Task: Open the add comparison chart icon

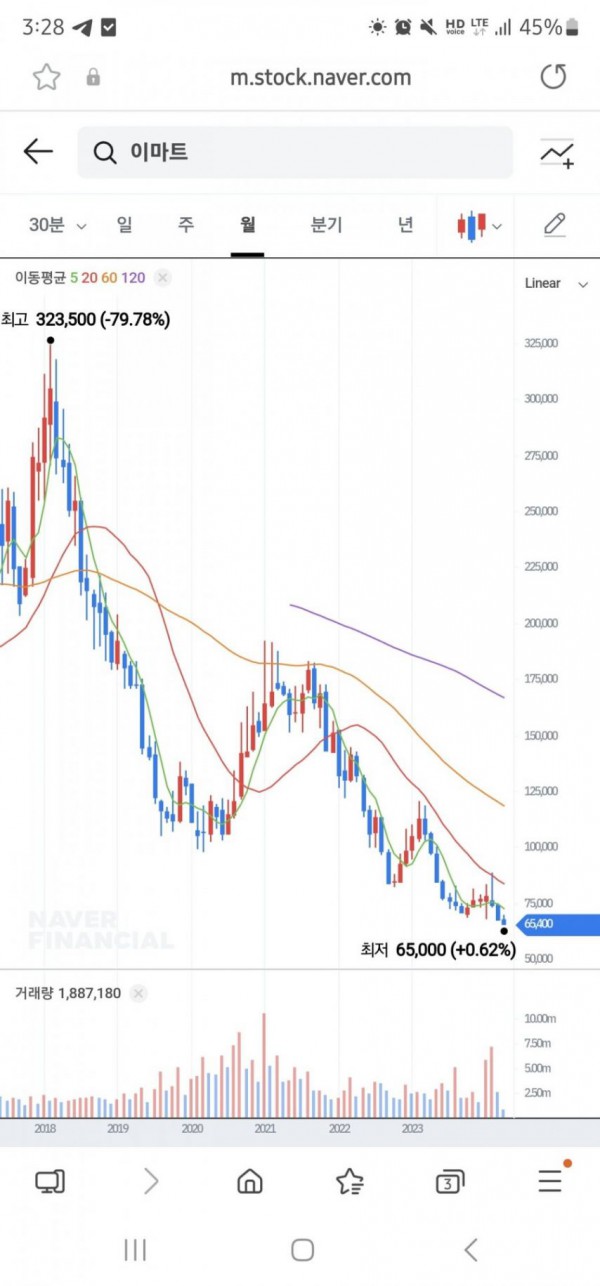Action: pos(557,152)
